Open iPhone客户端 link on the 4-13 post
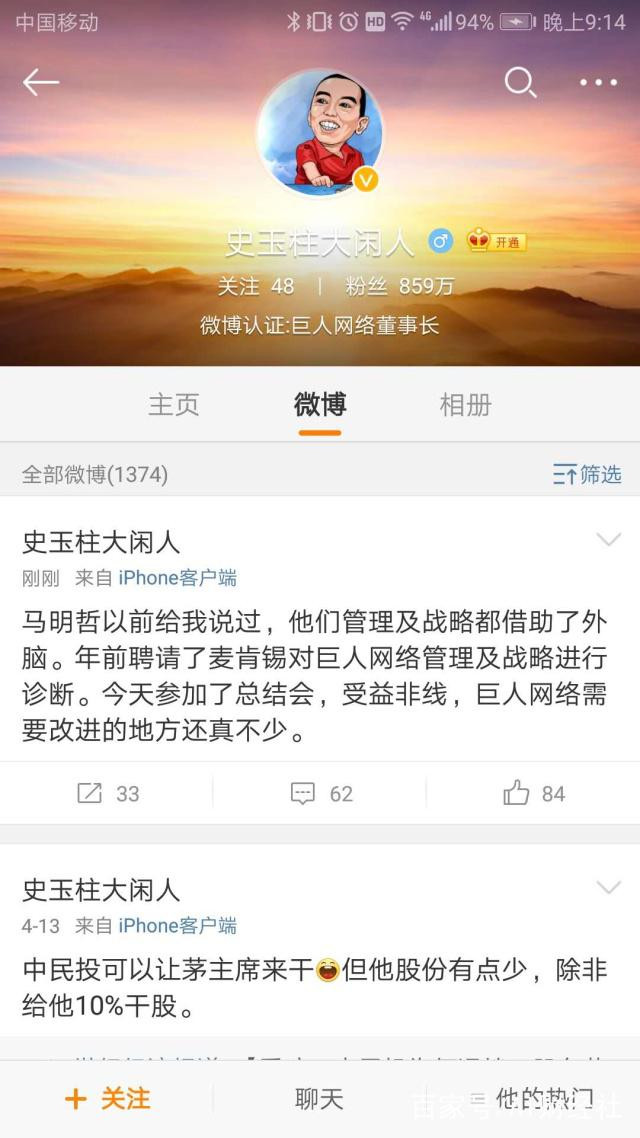This screenshot has width=640, height=1138. pyautogui.click(x=177, y=926)
